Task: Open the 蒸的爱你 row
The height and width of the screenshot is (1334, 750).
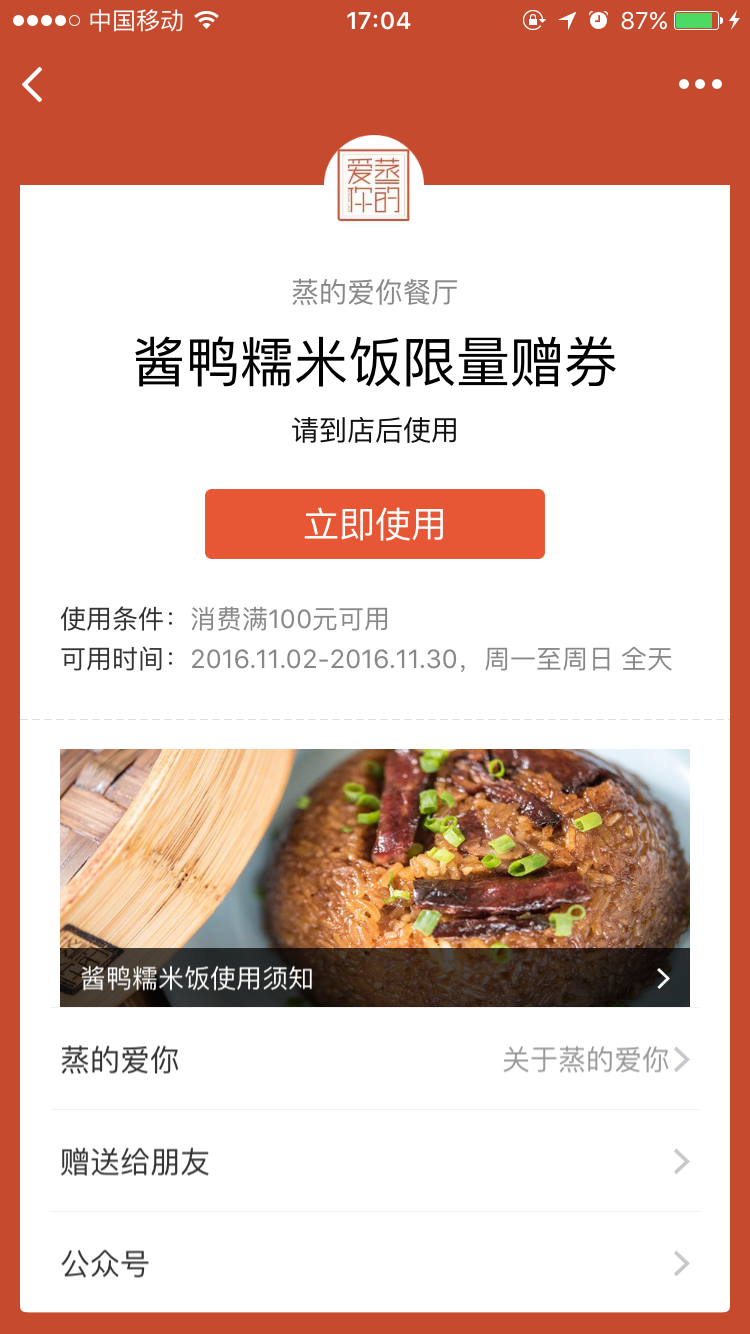Action: tap(375, 1059)
